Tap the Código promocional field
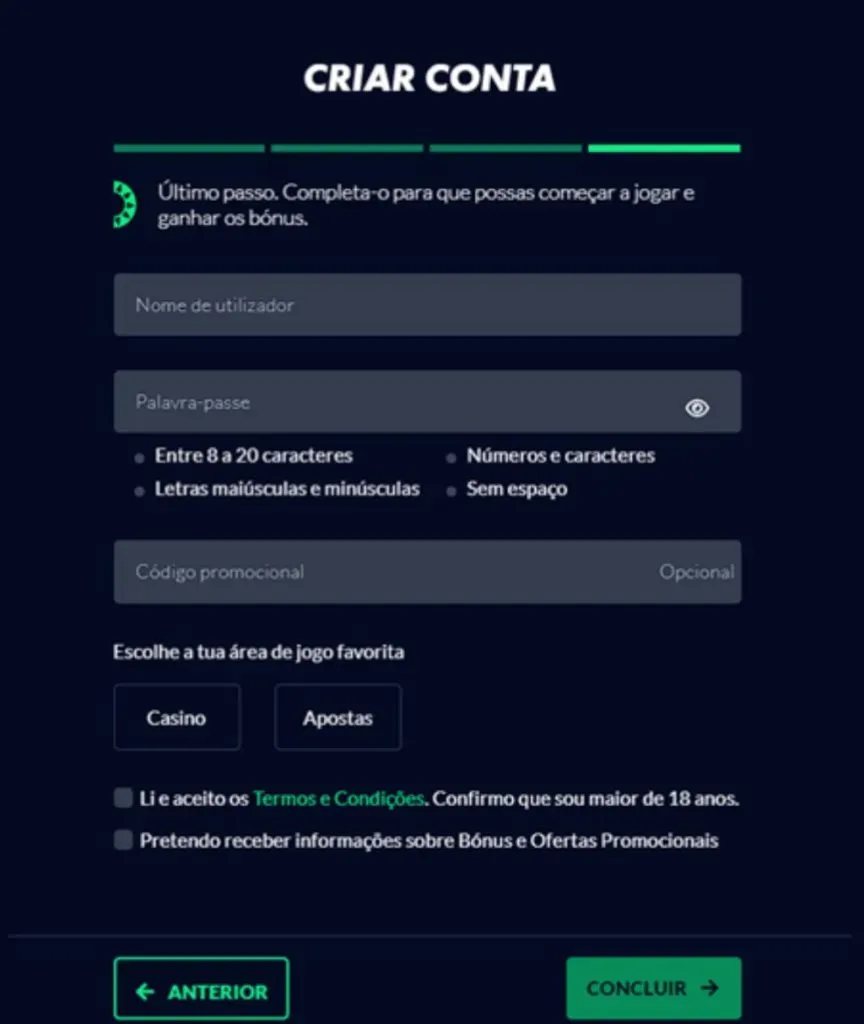Screen dimensions: 864x1024 (390, 572)
